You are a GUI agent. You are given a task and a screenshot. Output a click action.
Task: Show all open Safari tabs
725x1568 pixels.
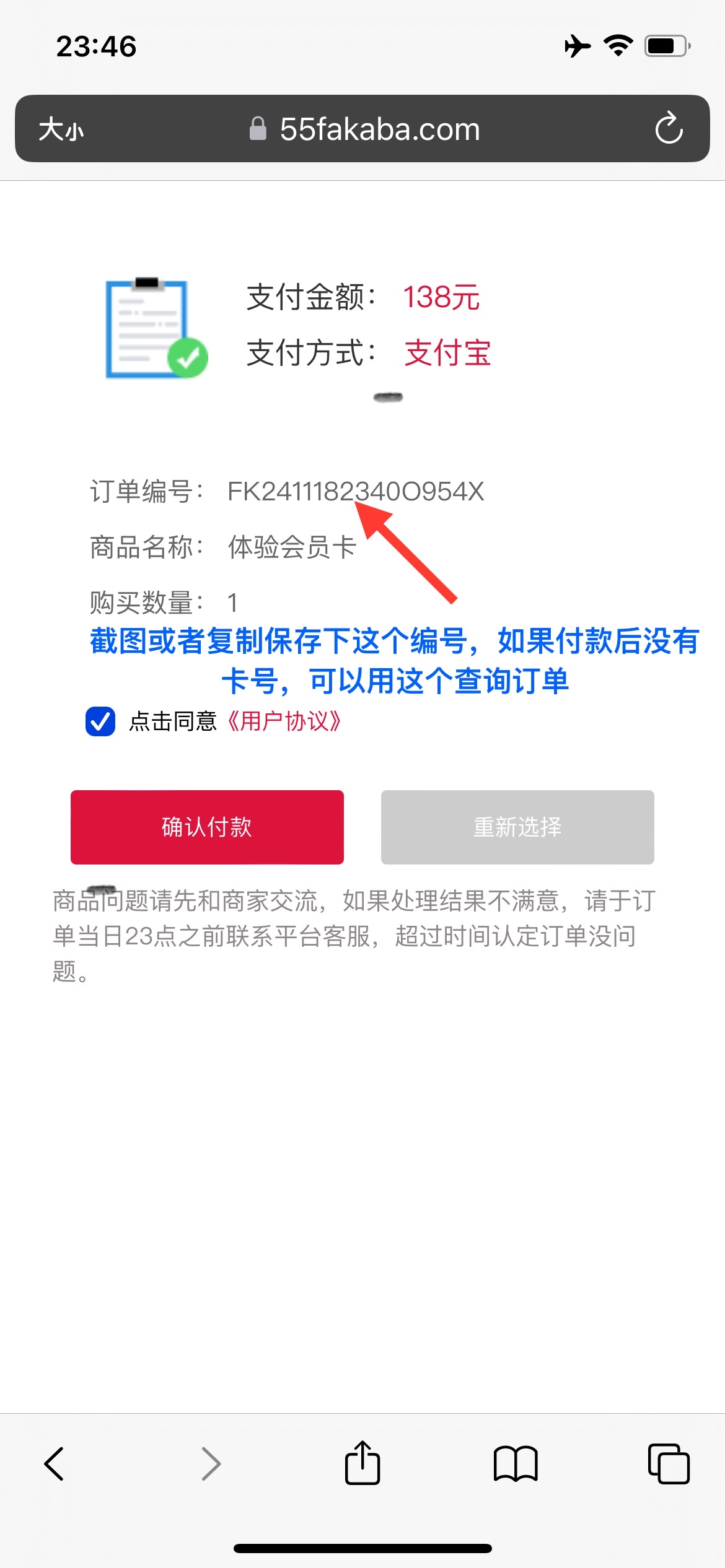[669, 1464]
